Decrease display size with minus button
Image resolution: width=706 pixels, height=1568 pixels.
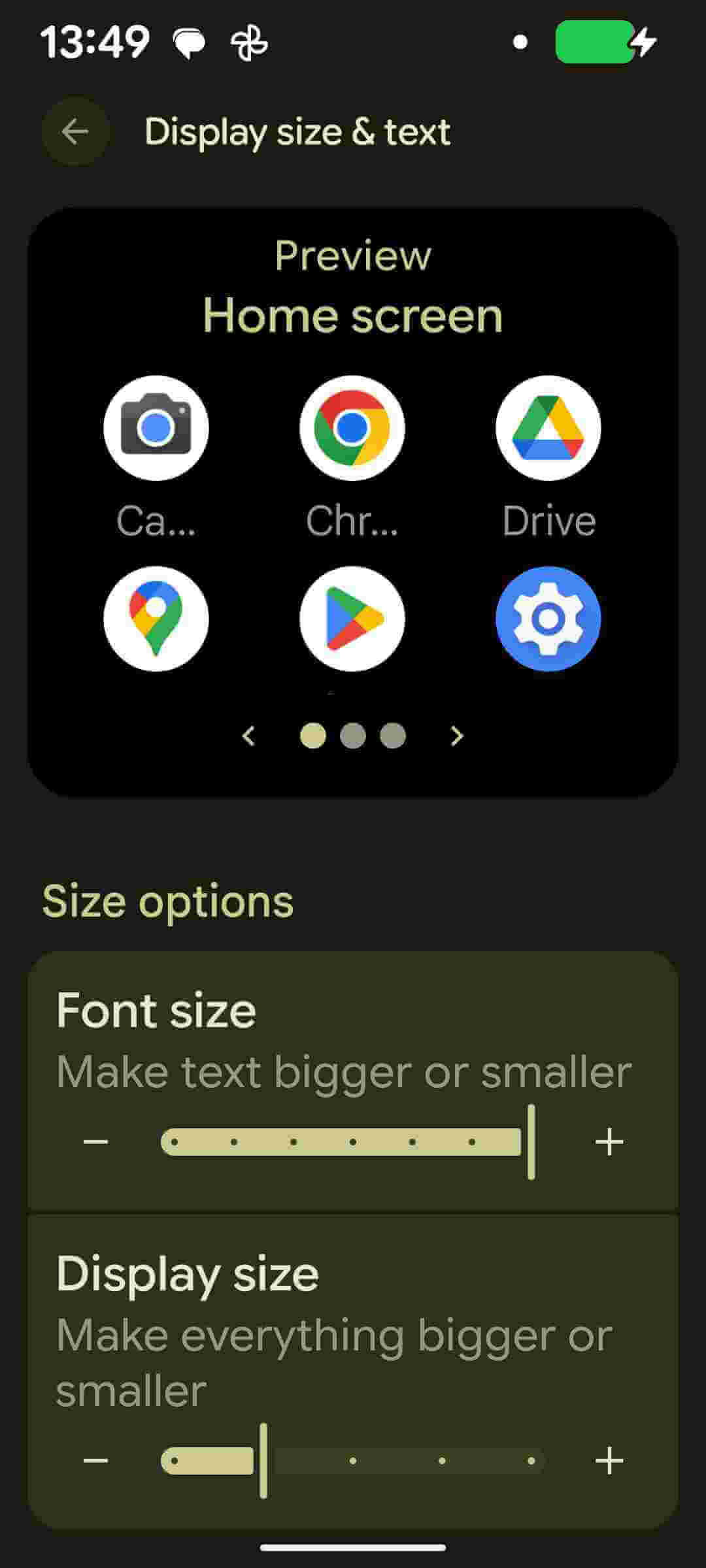click(95, 1460)
